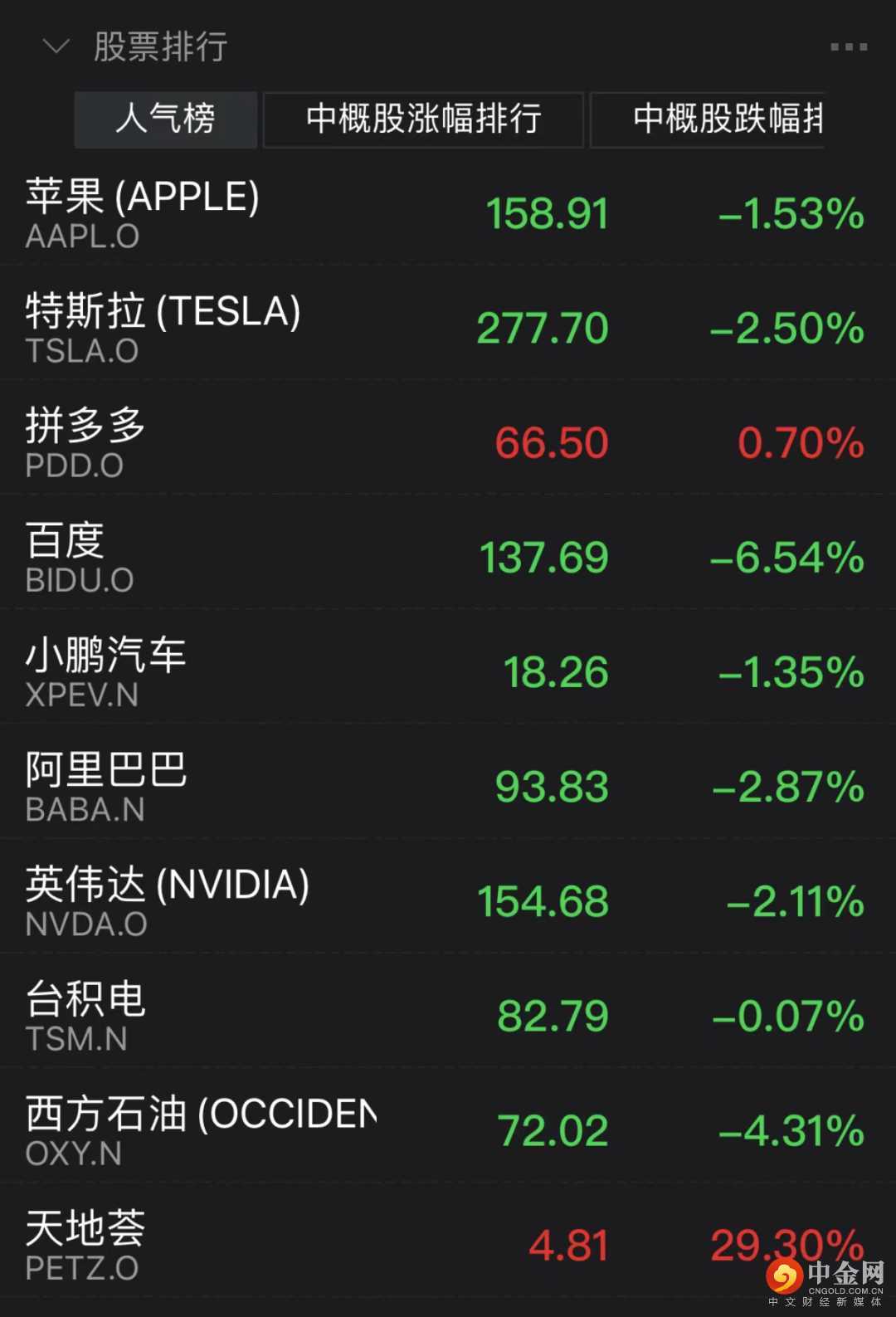Viewport: 896px width, 1317px height.
Task: View 小鹏汽车 XPEV.N stock details
Action: point(448,671)
